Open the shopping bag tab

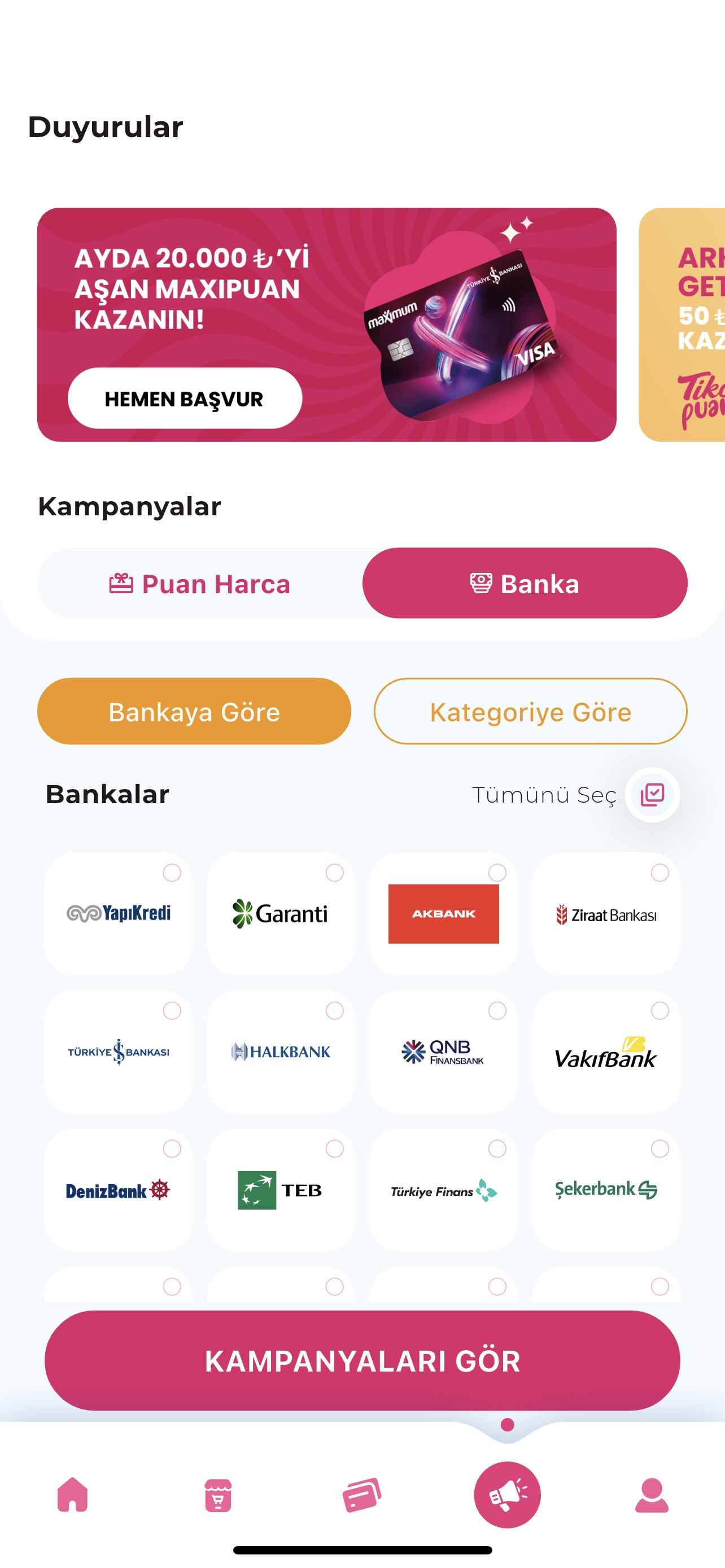click(x=218, y=1495)
